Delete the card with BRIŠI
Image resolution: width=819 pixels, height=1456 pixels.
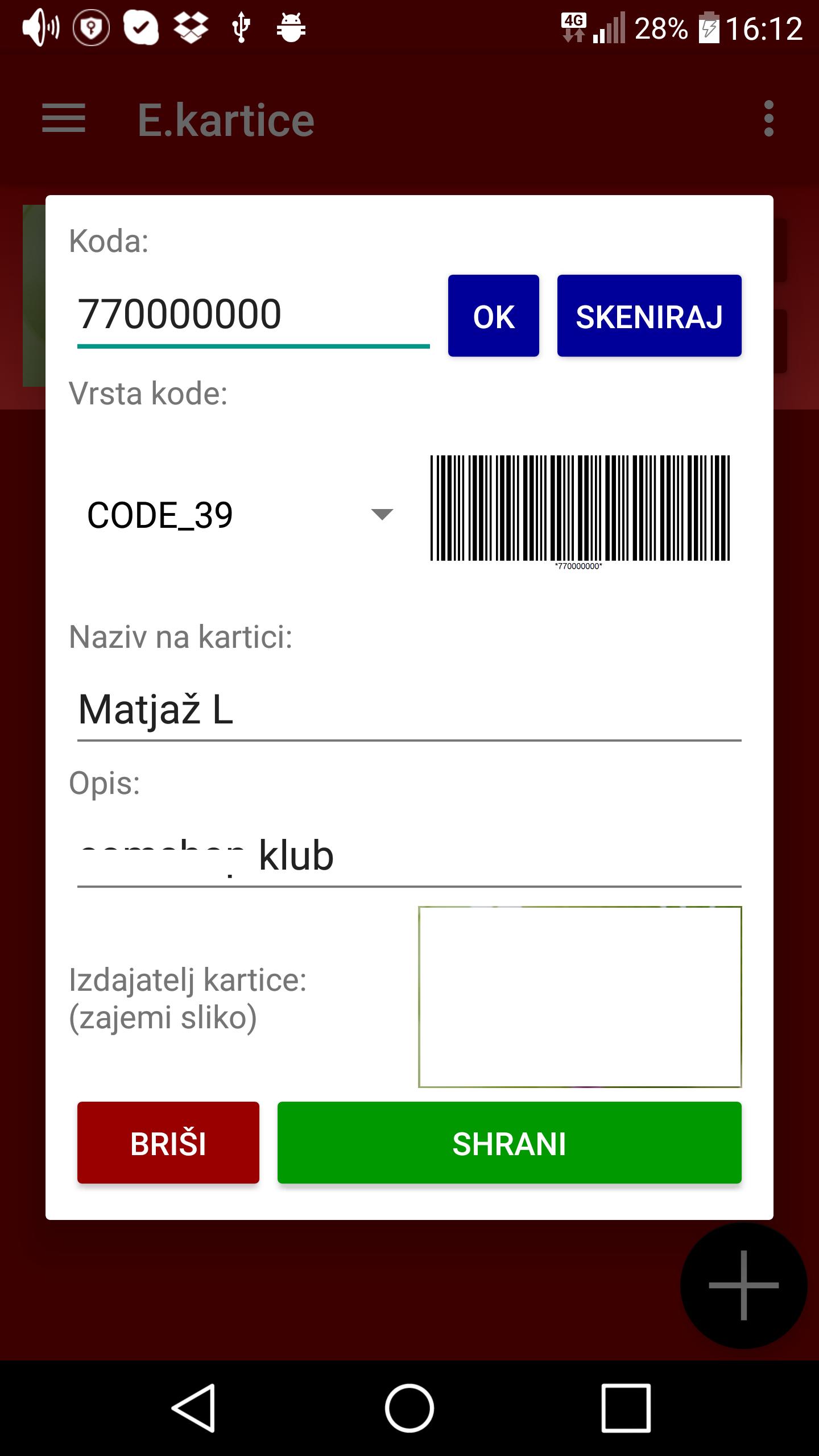pyautogui.click(x=168, y=1143)
